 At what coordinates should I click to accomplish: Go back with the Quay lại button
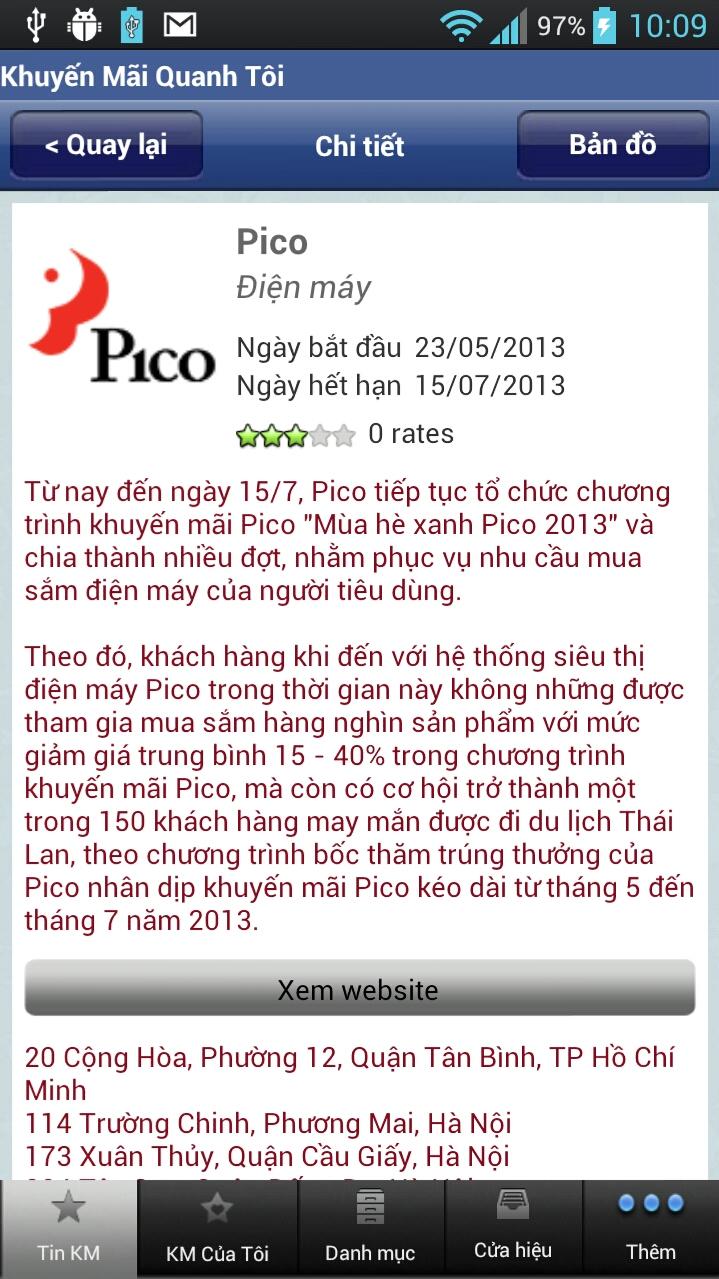click(106, 146)
